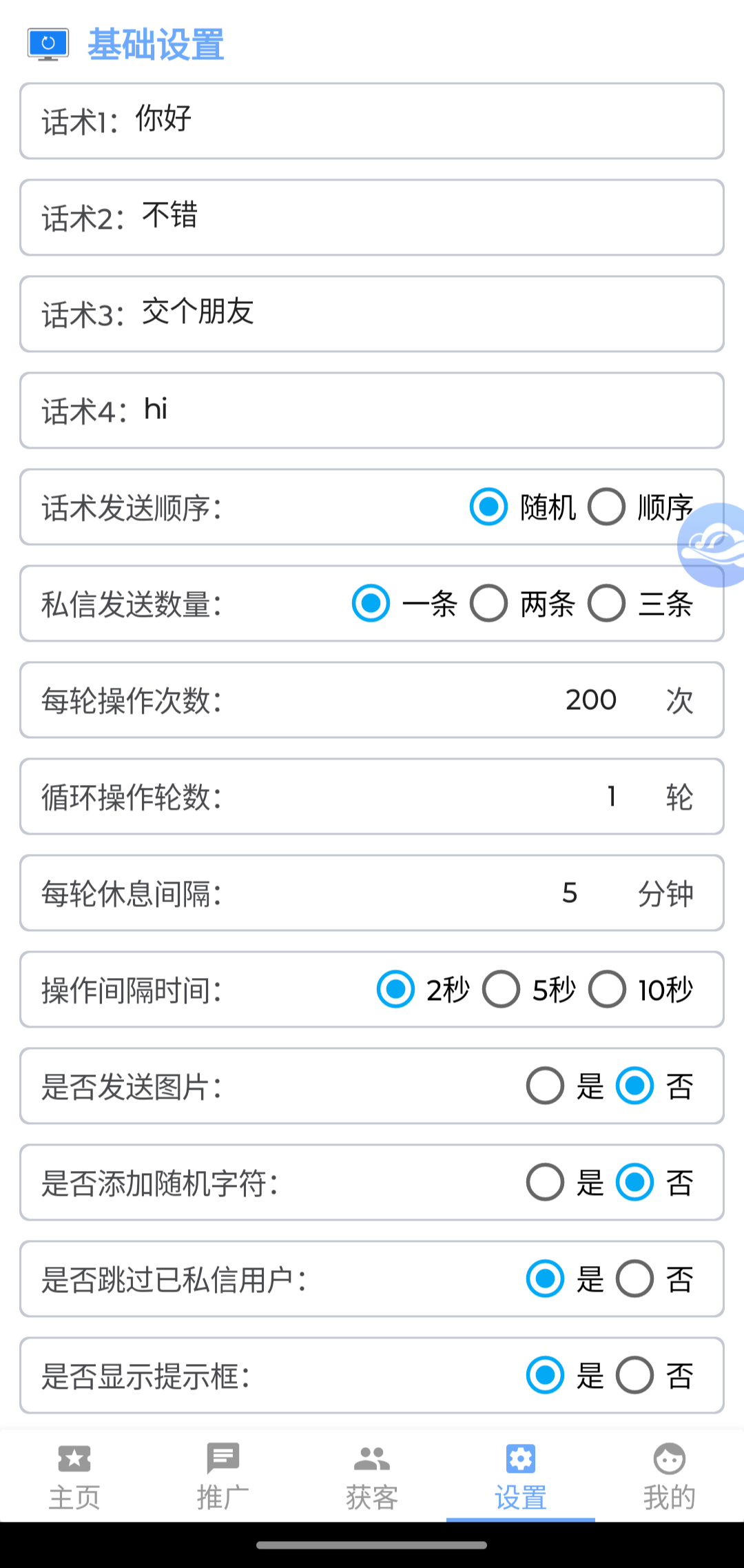This screenshot has height=1568, width=744.
Task: Choose 两条 for 私信发送数量
Action: [x=488, y=604]
